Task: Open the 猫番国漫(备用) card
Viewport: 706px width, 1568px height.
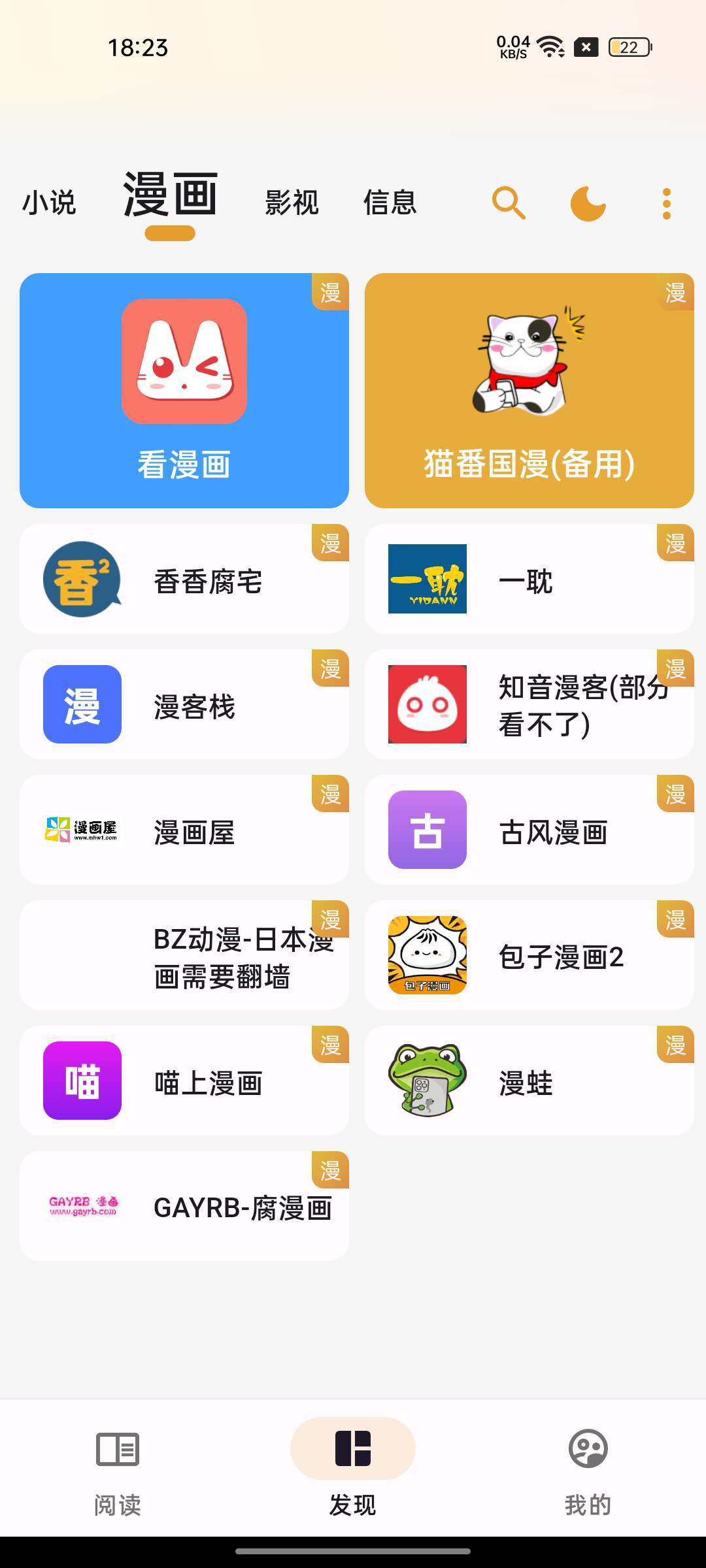Action: click(529, 390)
